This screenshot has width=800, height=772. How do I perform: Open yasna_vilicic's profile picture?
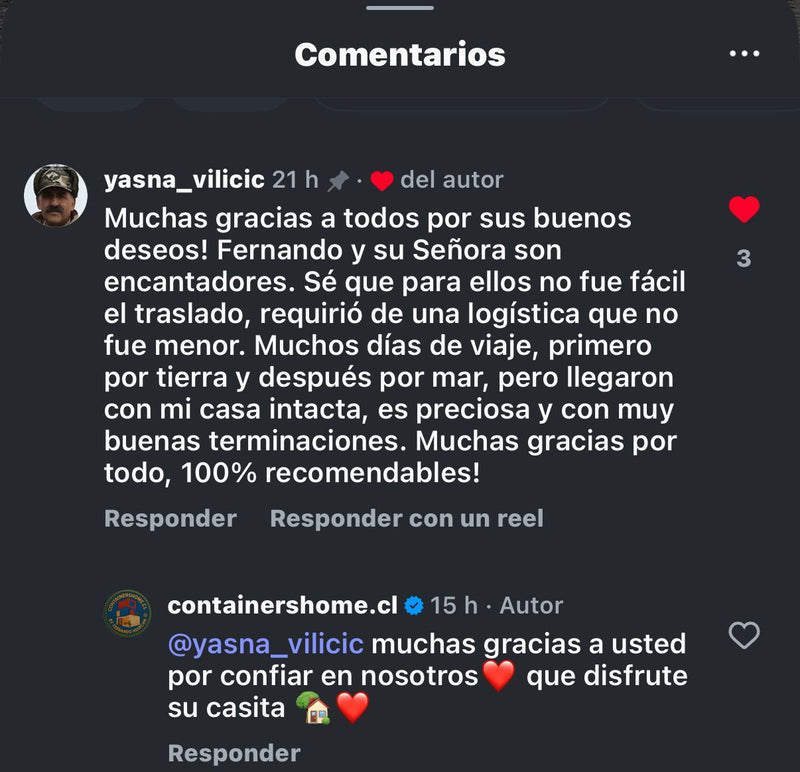click(x=56, y=195)
